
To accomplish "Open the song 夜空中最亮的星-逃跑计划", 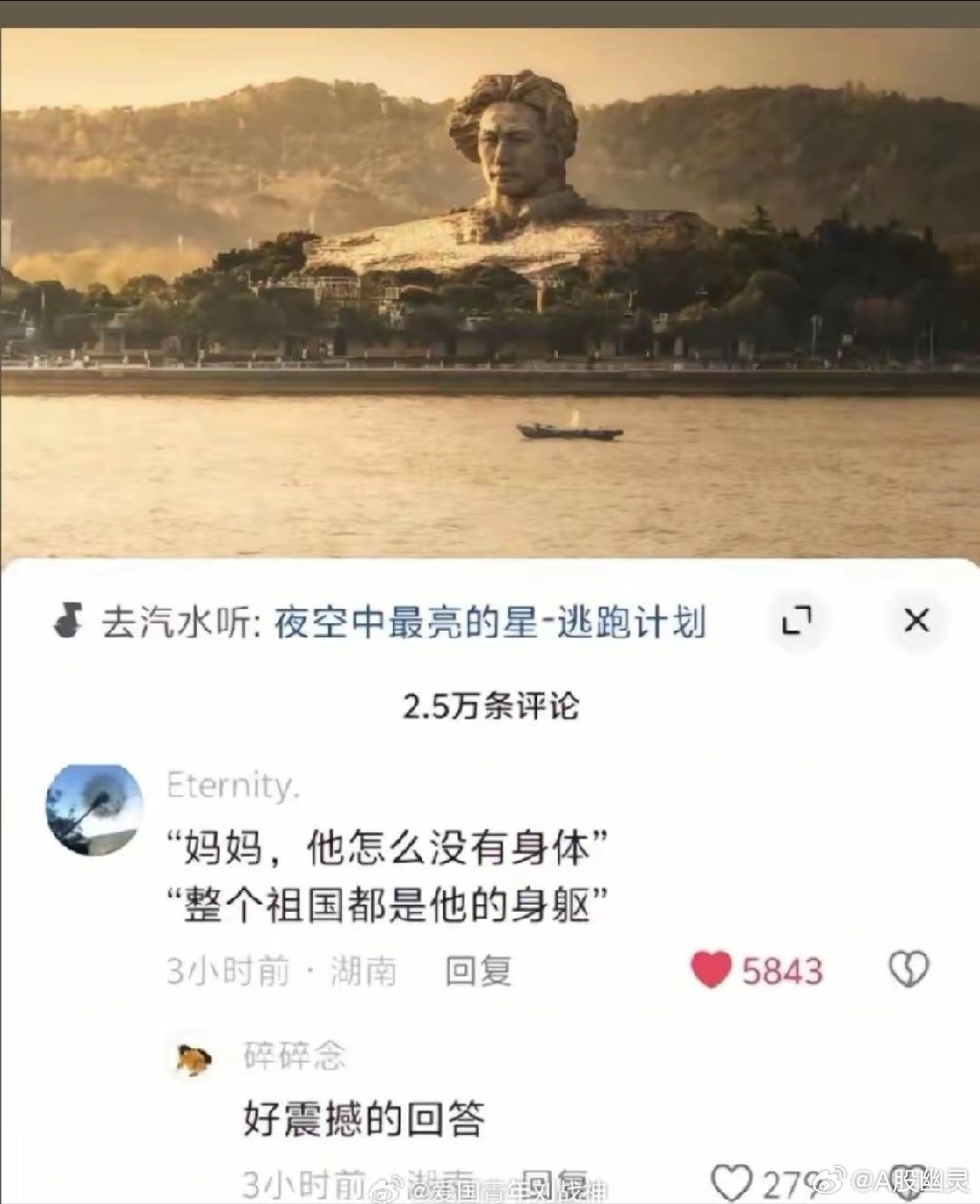I will pyautogui.click(x=490, y=622).
